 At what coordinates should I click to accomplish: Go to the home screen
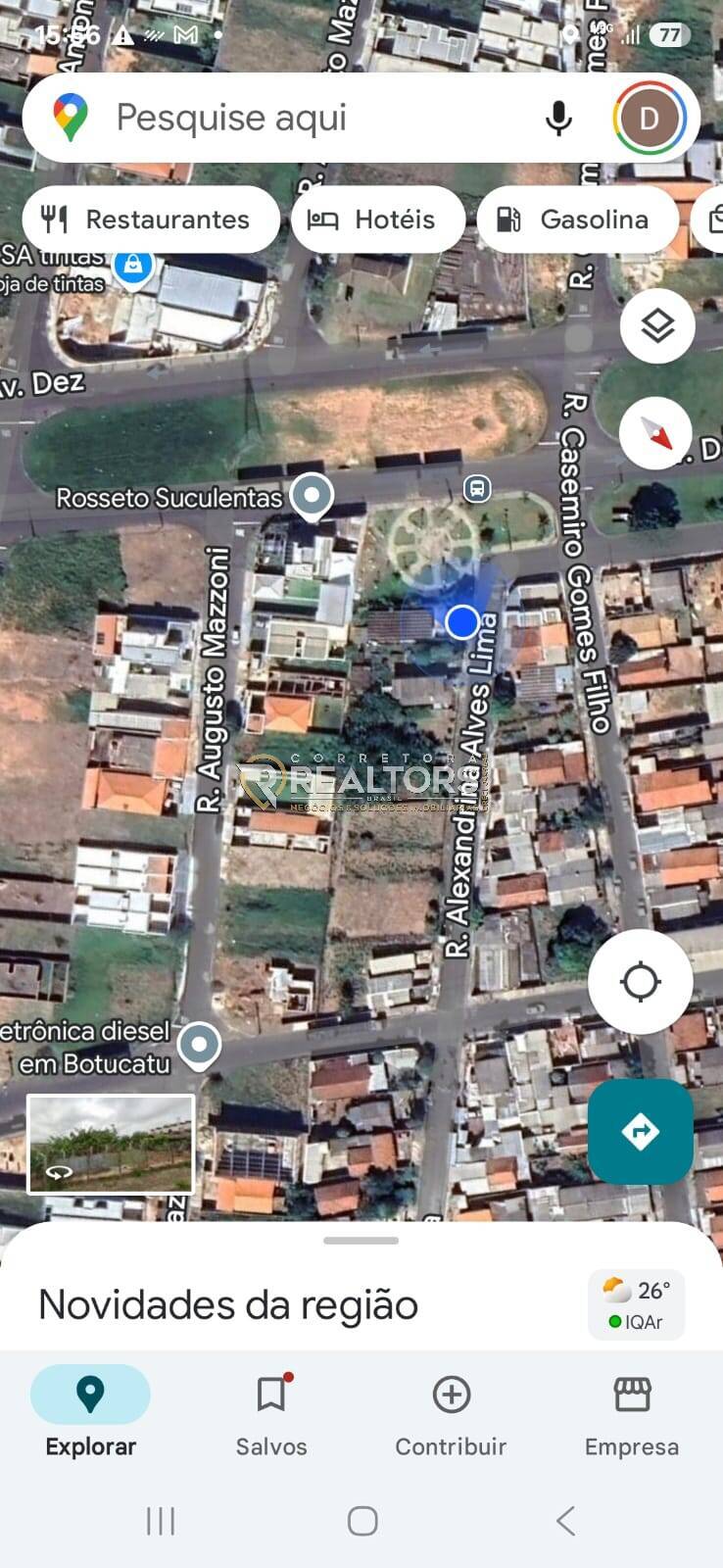point(362,1521)
